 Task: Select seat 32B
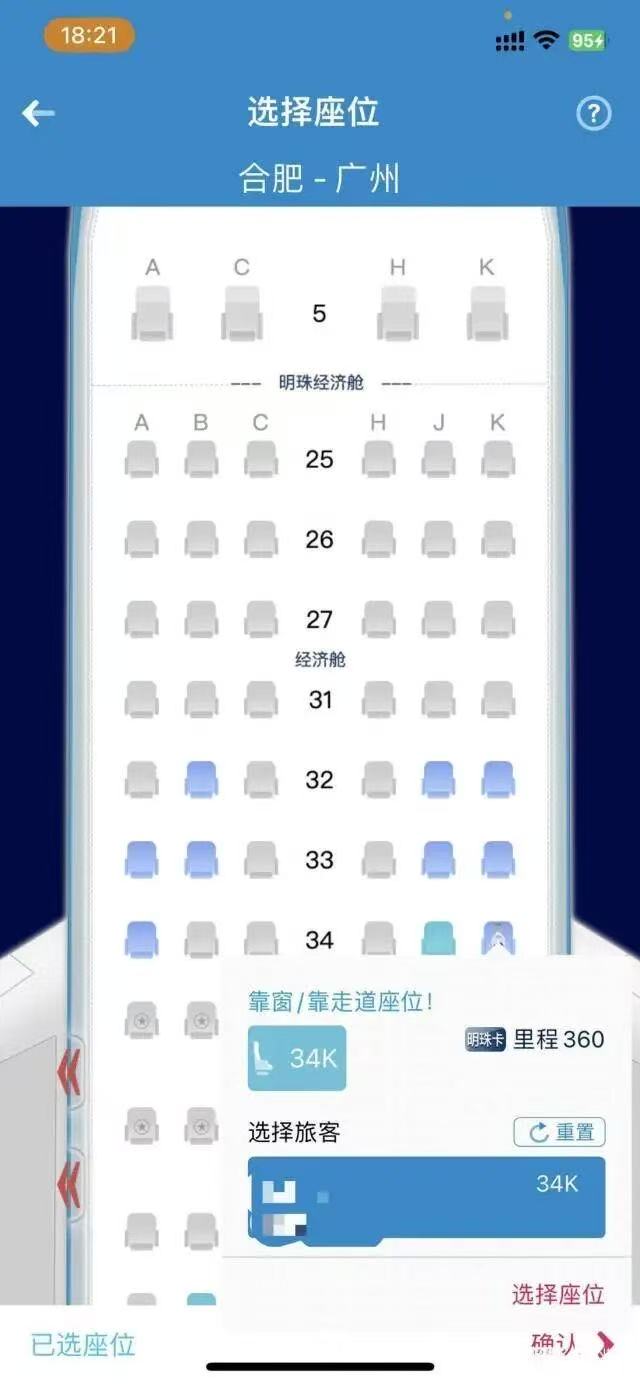click(201, 779)
